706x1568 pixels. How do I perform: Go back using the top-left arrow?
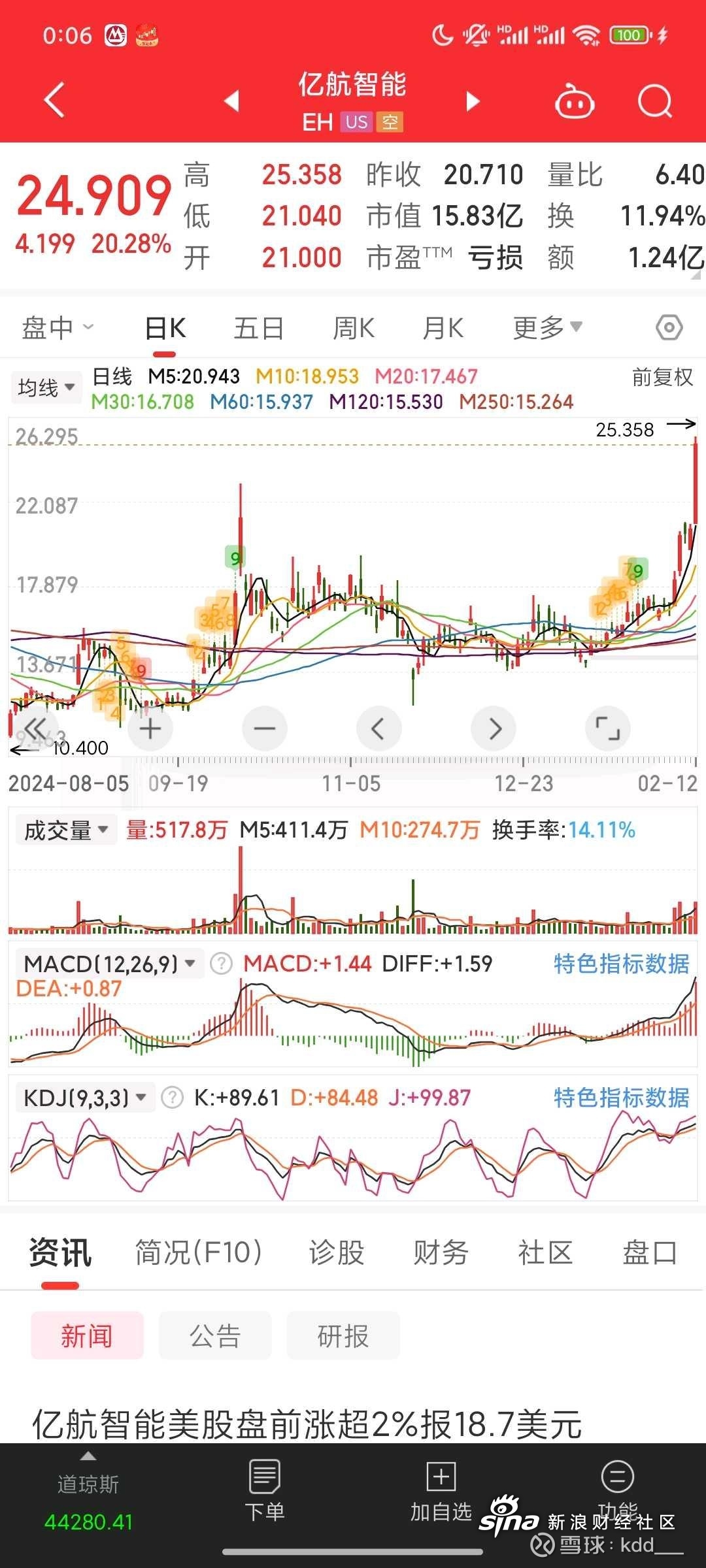click(x=55, y=100)
